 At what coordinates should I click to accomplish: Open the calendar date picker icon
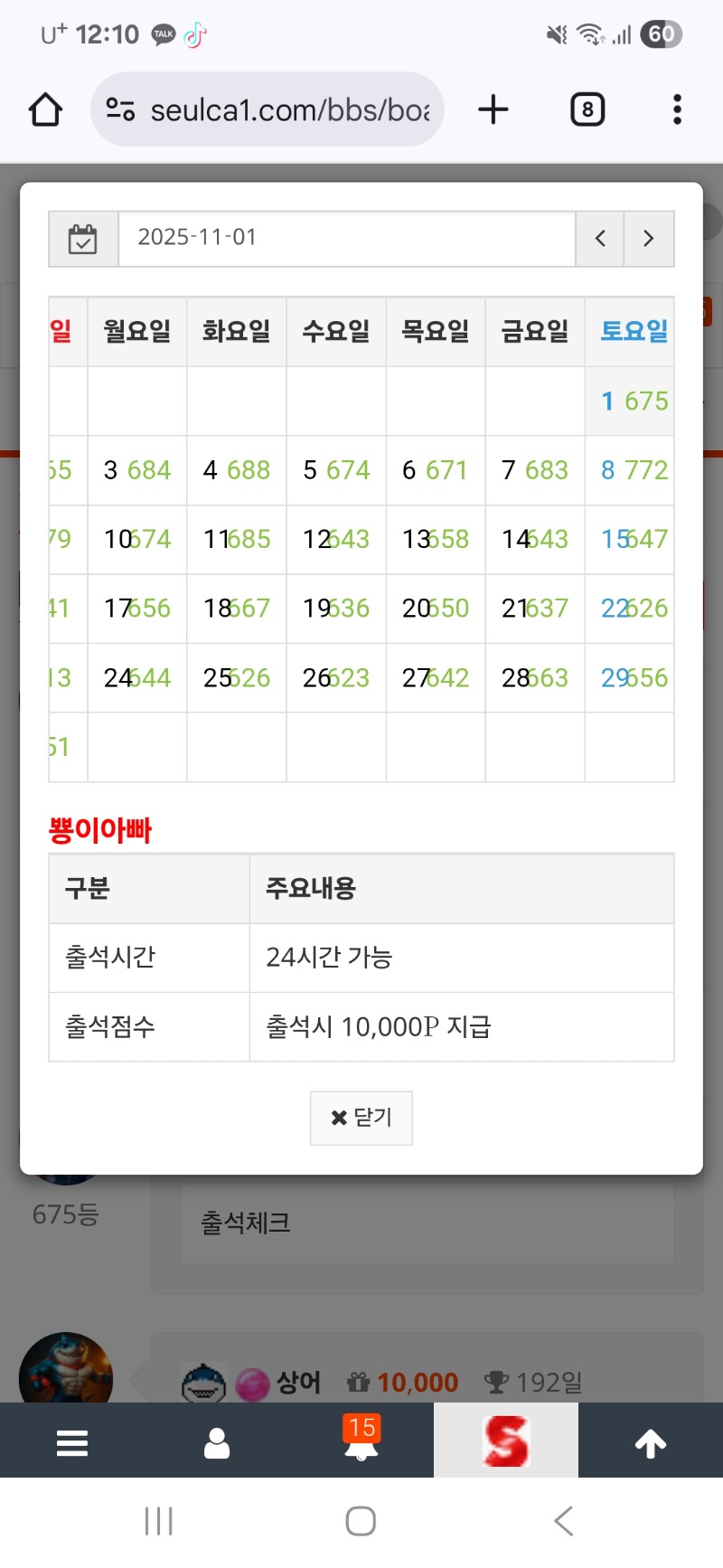tap(83, 239)
